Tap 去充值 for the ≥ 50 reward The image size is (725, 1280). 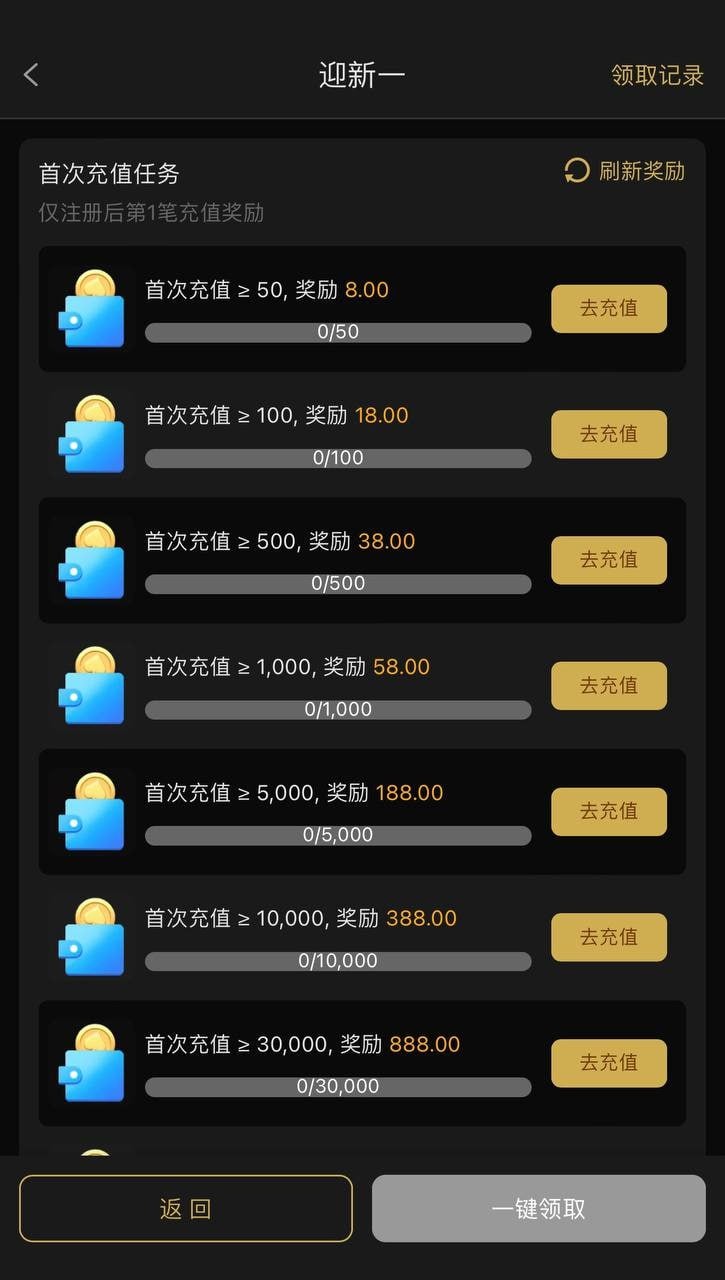point(608,308)
